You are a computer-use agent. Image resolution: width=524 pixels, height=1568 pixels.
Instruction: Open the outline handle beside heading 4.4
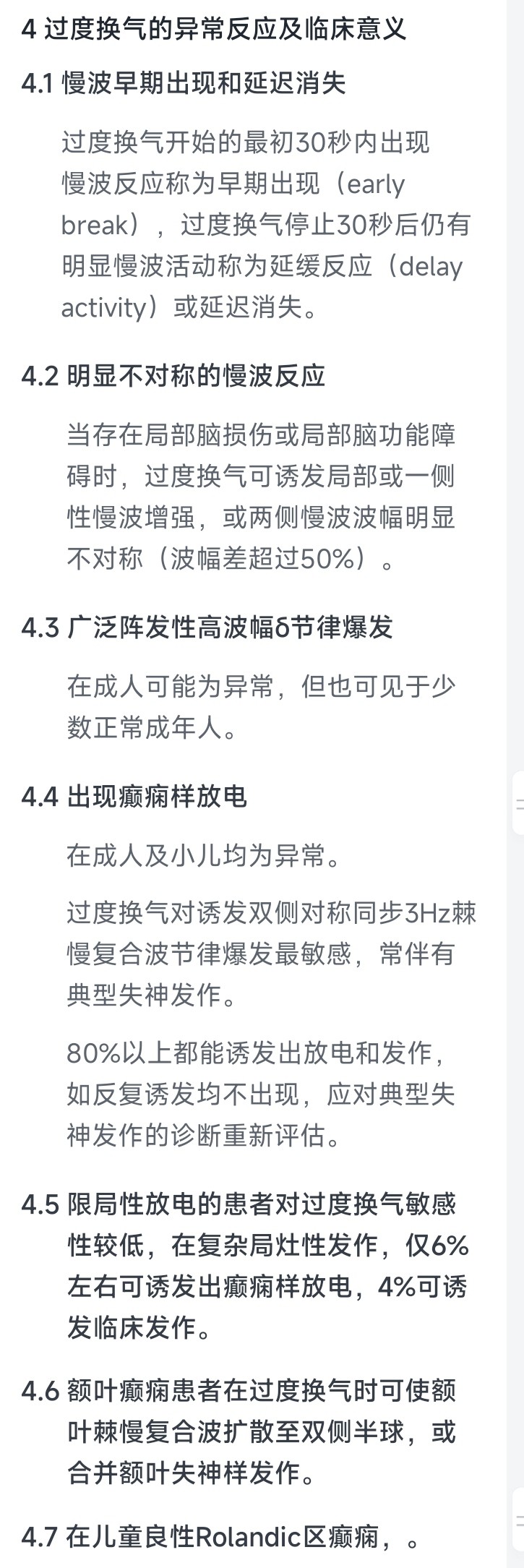519,803
